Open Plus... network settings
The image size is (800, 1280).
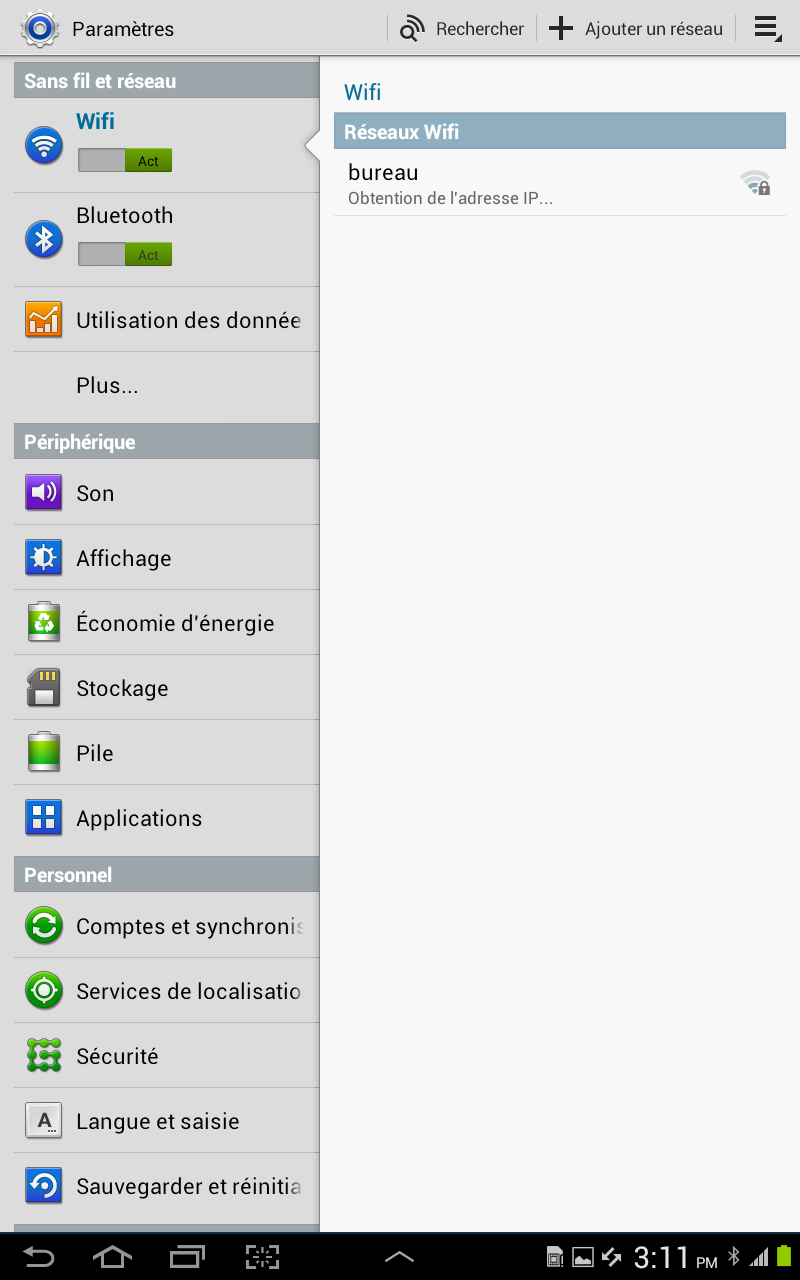coord(166,386)
